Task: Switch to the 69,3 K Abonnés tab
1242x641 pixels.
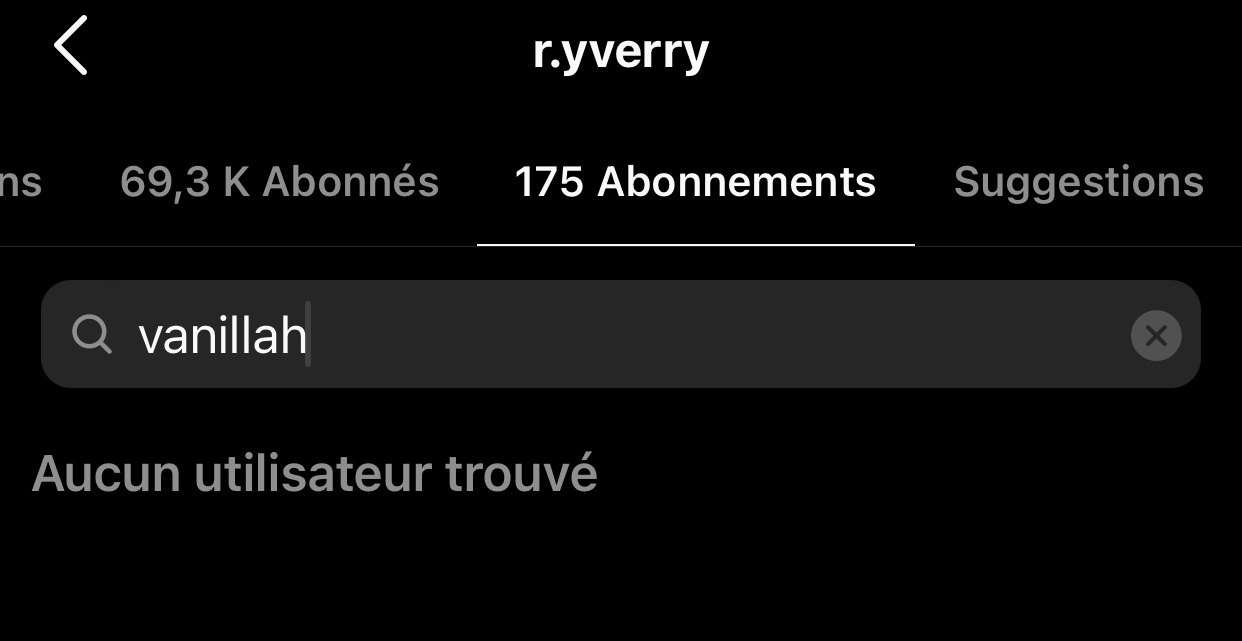Action: tap(279, 182)
